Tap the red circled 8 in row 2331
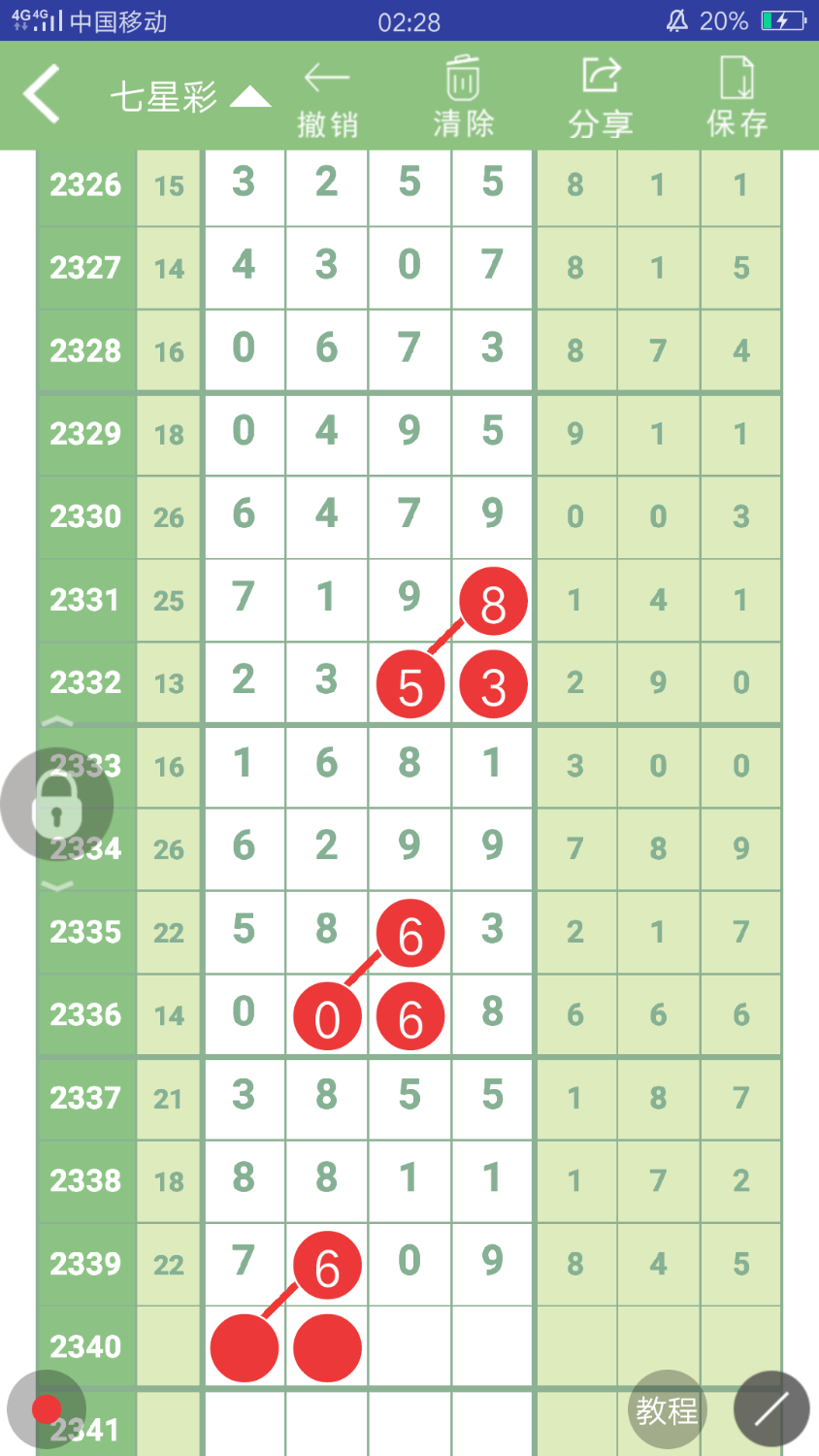Viewport: 819px width, 1456px height. tap(492, 602)
